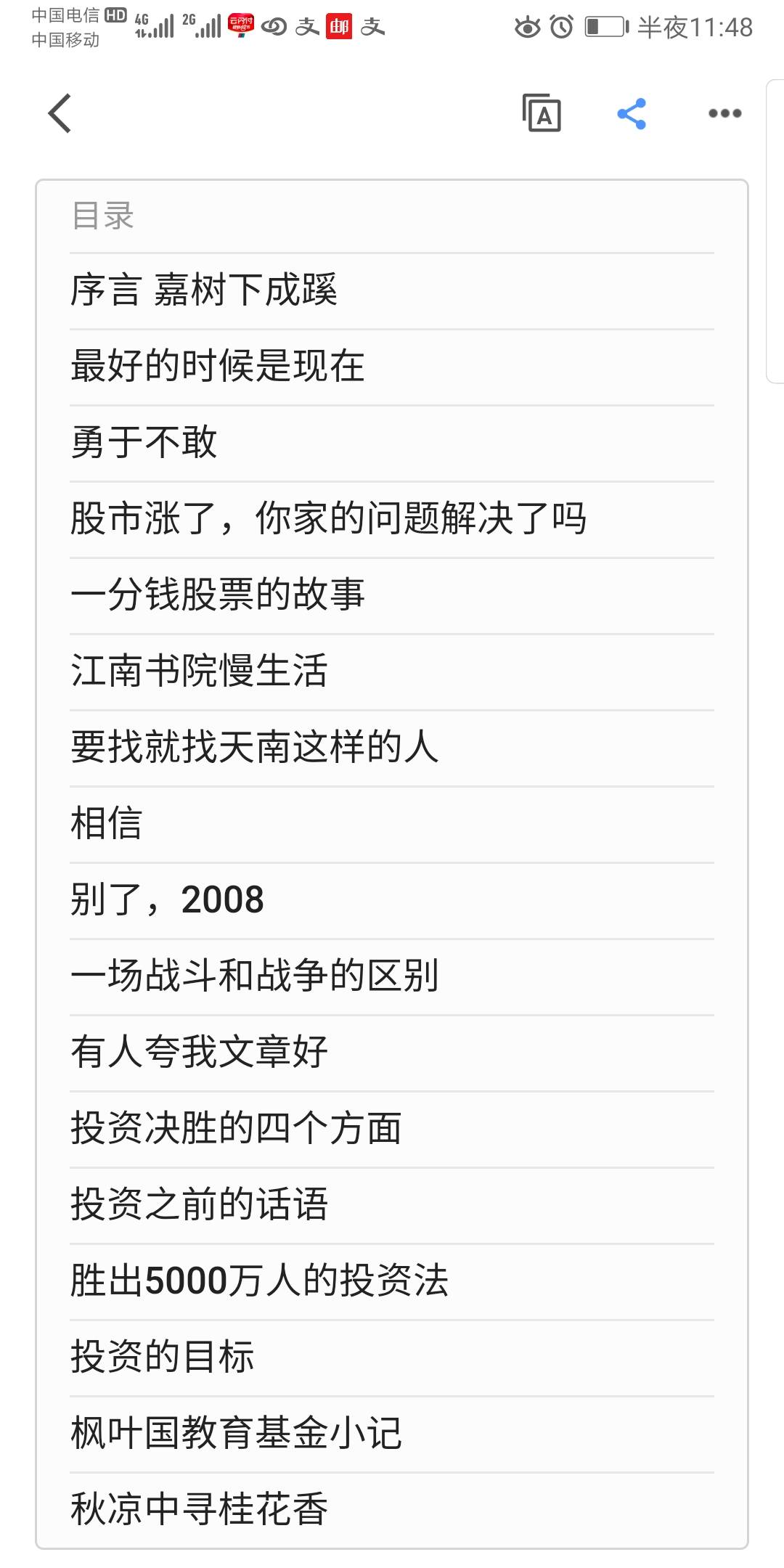The height and width of the screenshot is (1568, 784).
Task: Open chapter 胜出5000万人的投资法
Action: (259, 1281)
